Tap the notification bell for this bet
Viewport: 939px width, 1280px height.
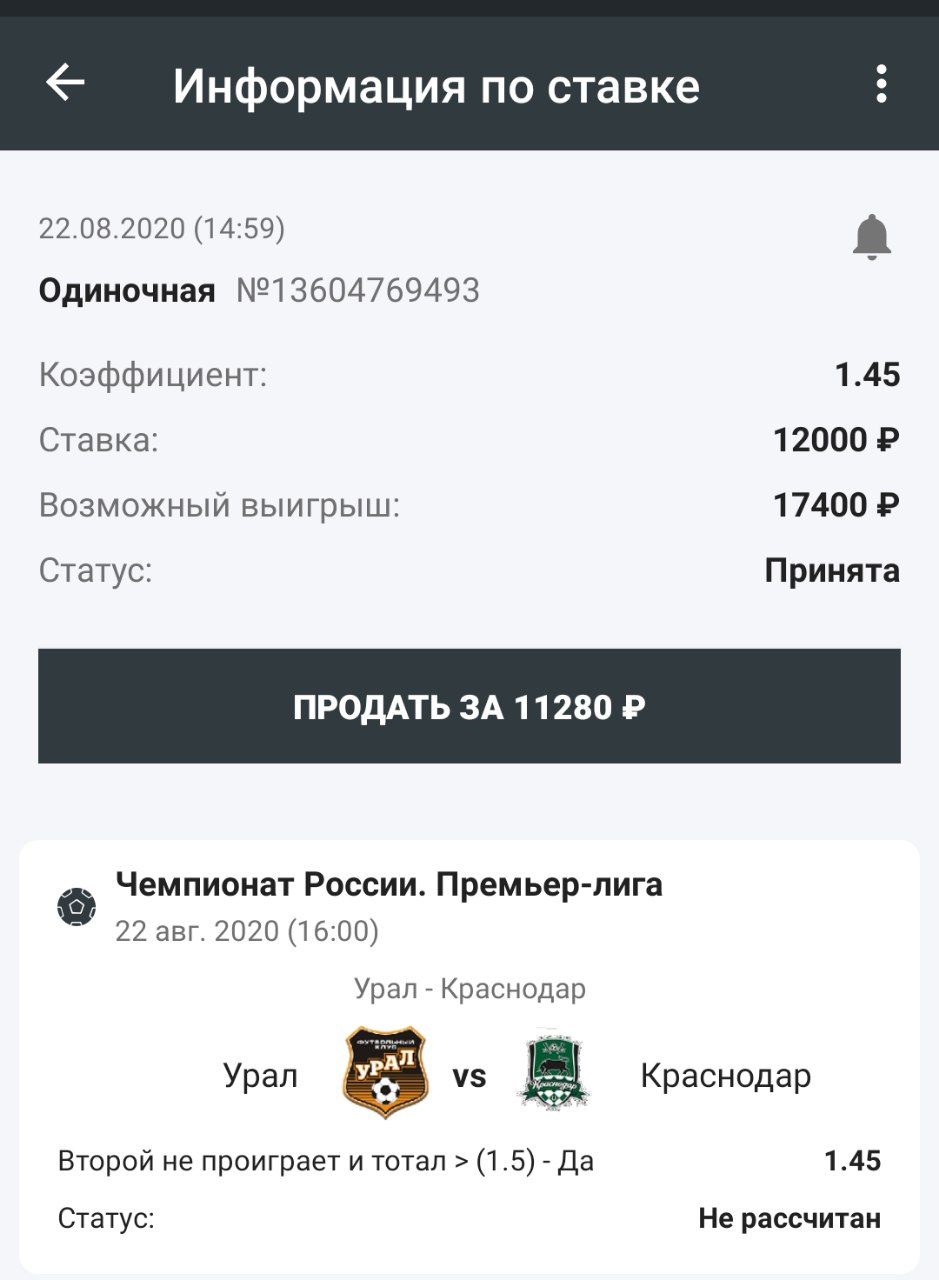tap(871, 237)
